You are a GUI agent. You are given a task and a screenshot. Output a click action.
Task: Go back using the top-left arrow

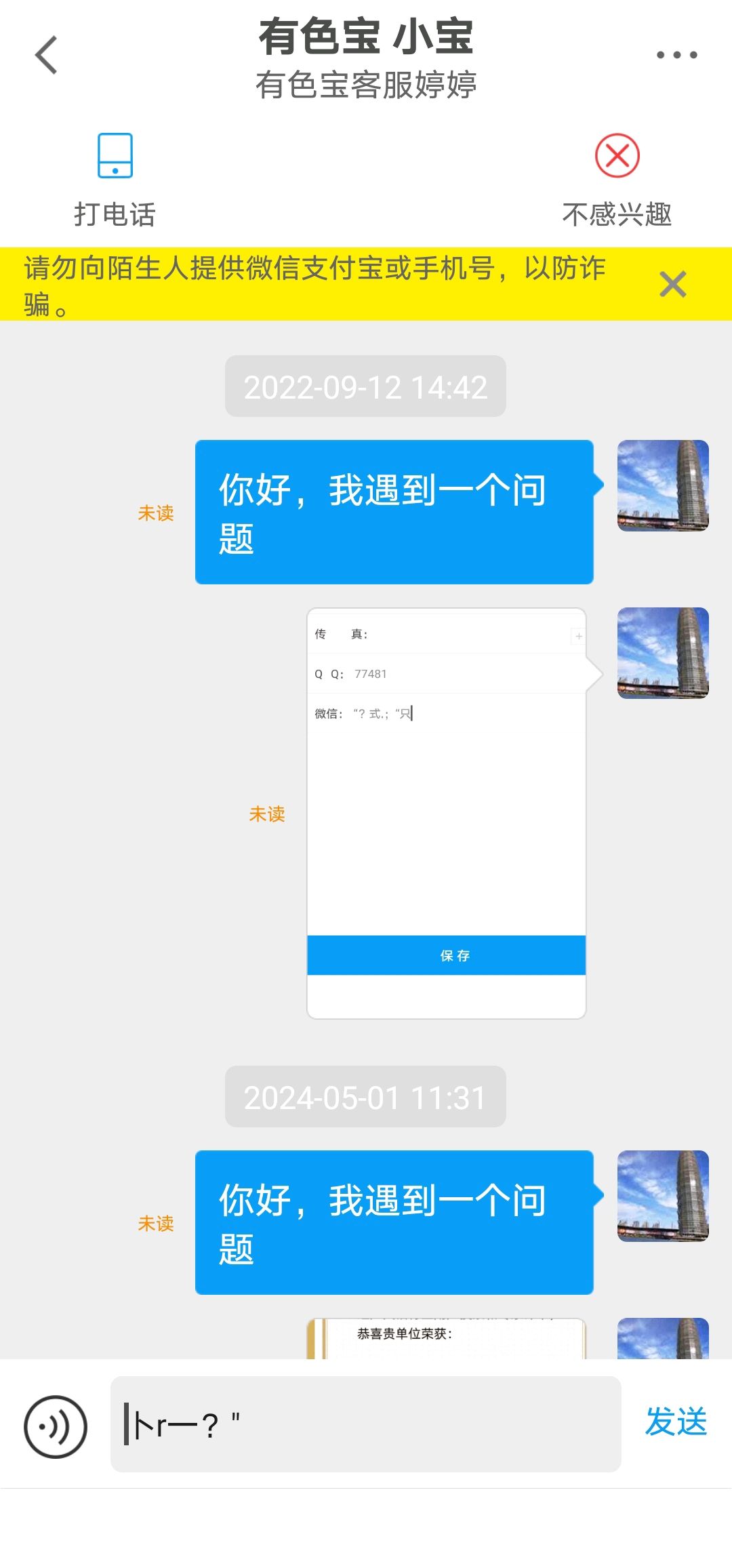pos(46,55)
